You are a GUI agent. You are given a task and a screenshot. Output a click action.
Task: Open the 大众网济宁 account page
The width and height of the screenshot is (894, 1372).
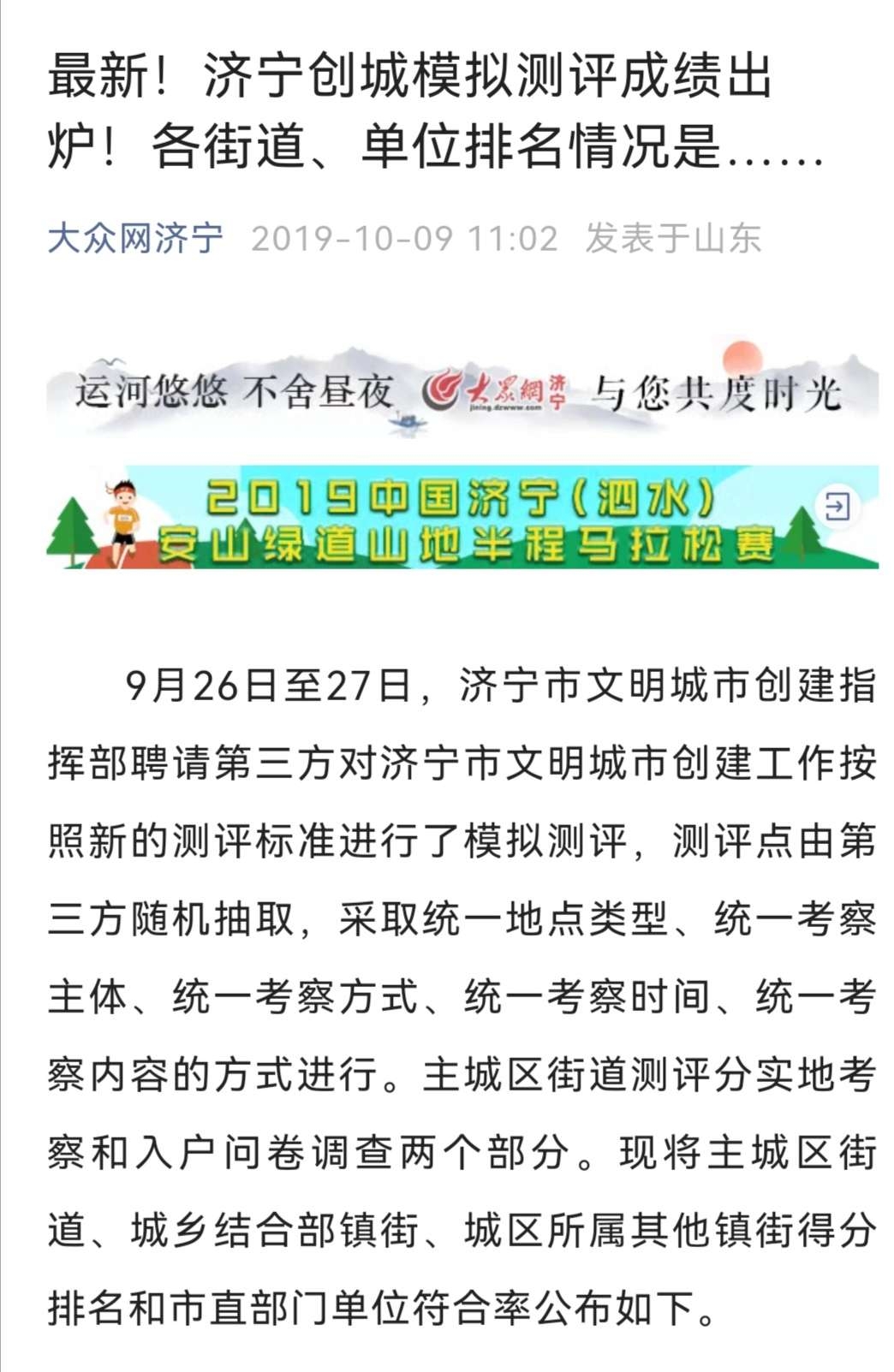pyautogui.click(x=135, y=238)
